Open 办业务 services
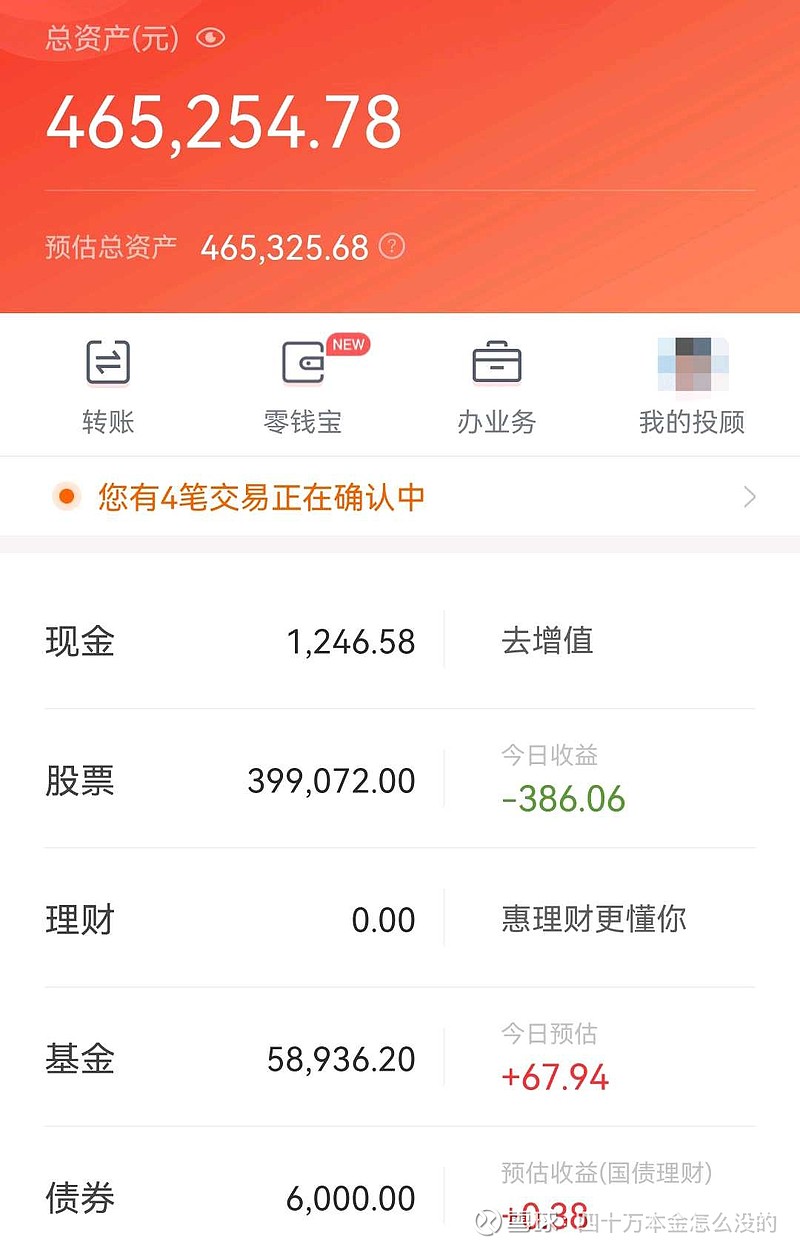Screen dimensions: 800x1247 pyautogui.click(x=496, y=385)
